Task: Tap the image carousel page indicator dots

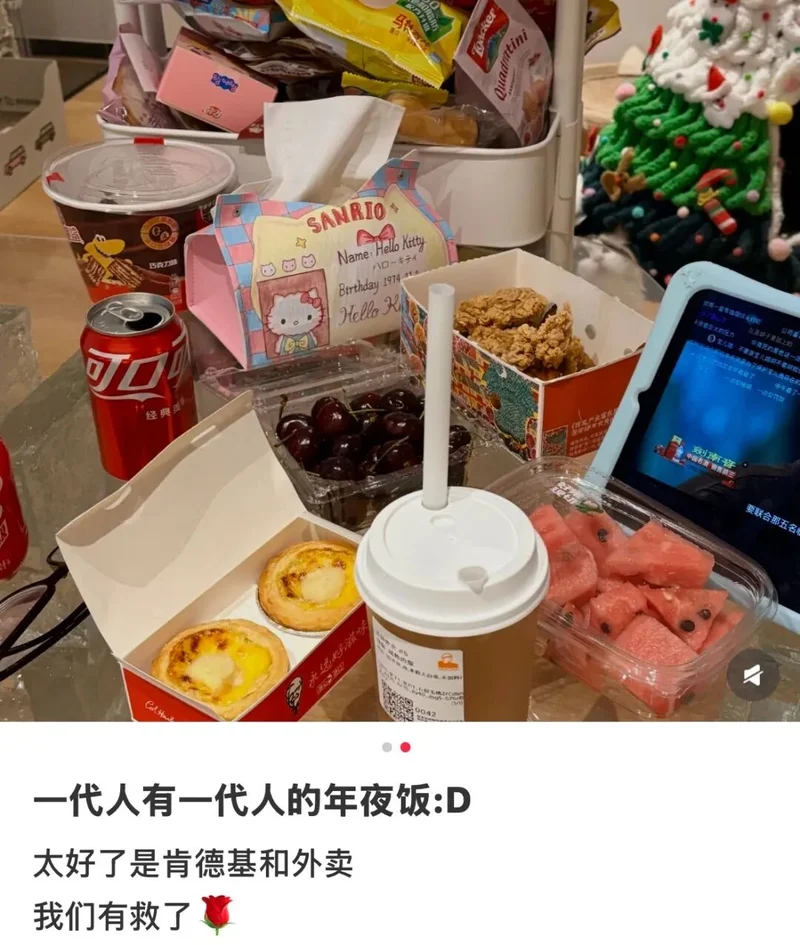Action: coord(396,747)
